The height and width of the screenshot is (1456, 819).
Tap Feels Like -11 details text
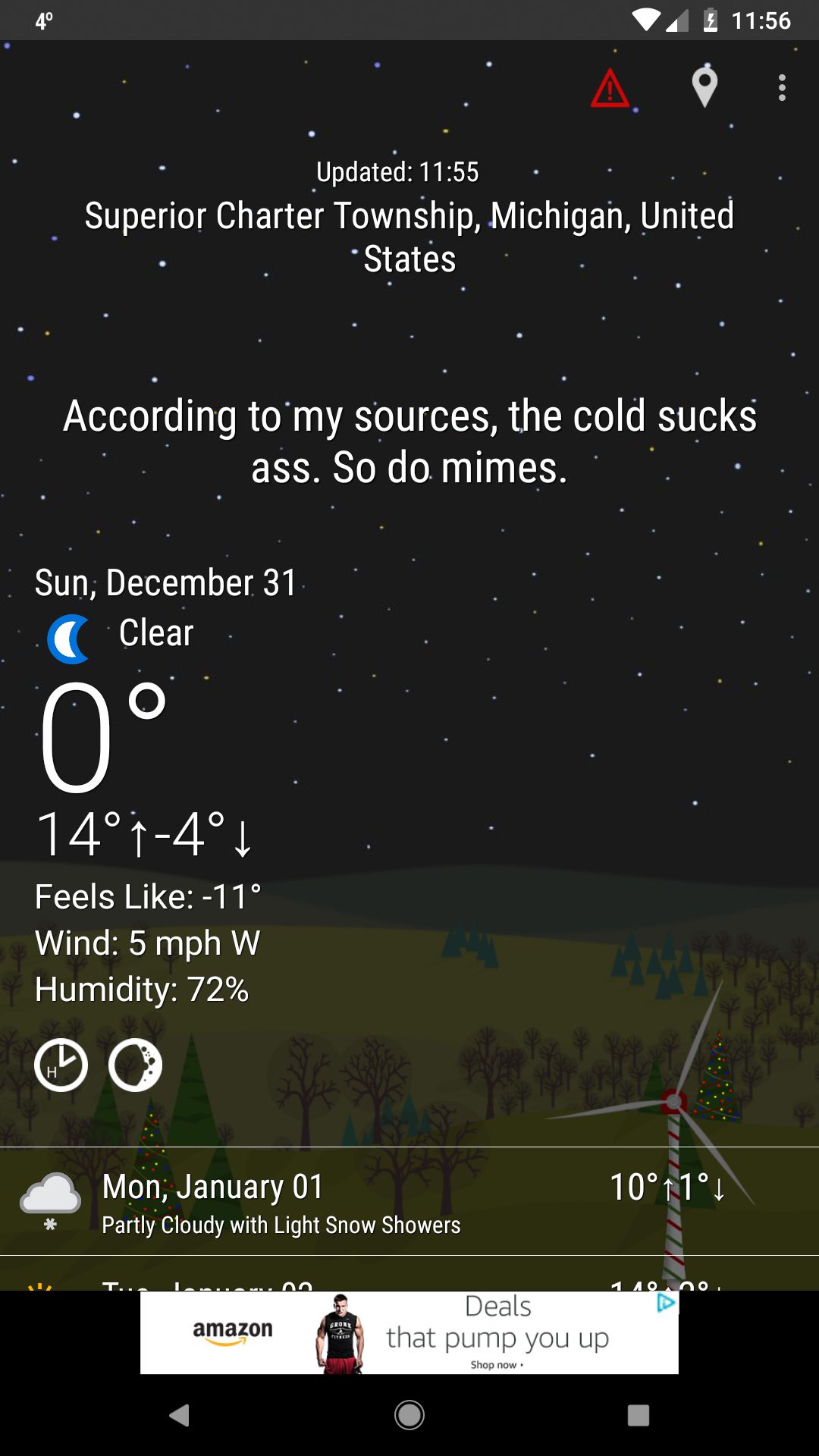click(x=149, y=897)
